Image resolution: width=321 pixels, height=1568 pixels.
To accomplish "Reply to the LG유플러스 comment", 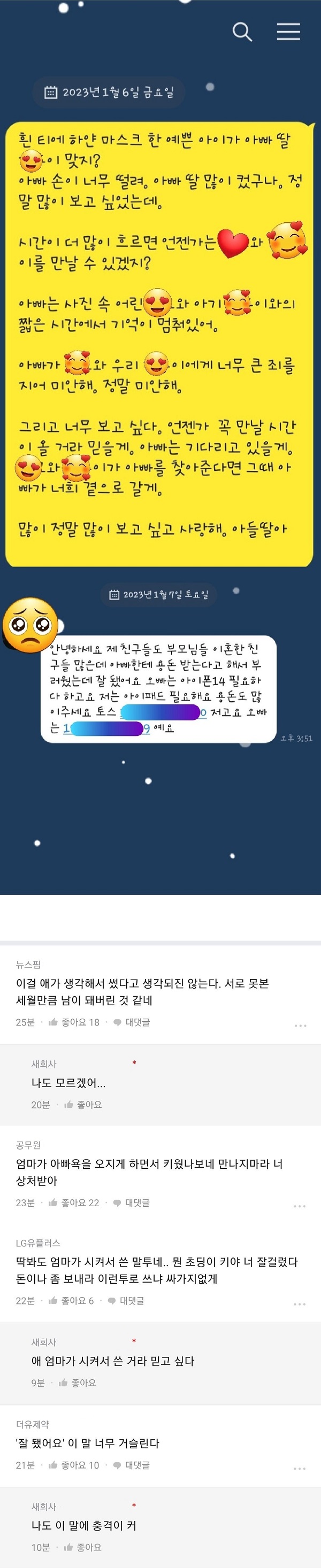I will coord(126,1300).
